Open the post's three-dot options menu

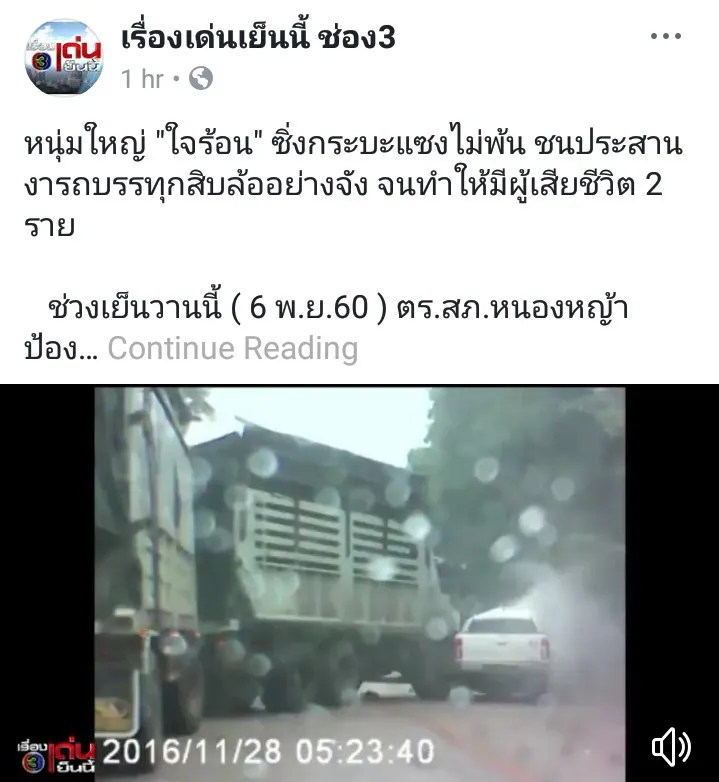pyautogui.click(x=666, y=37)
